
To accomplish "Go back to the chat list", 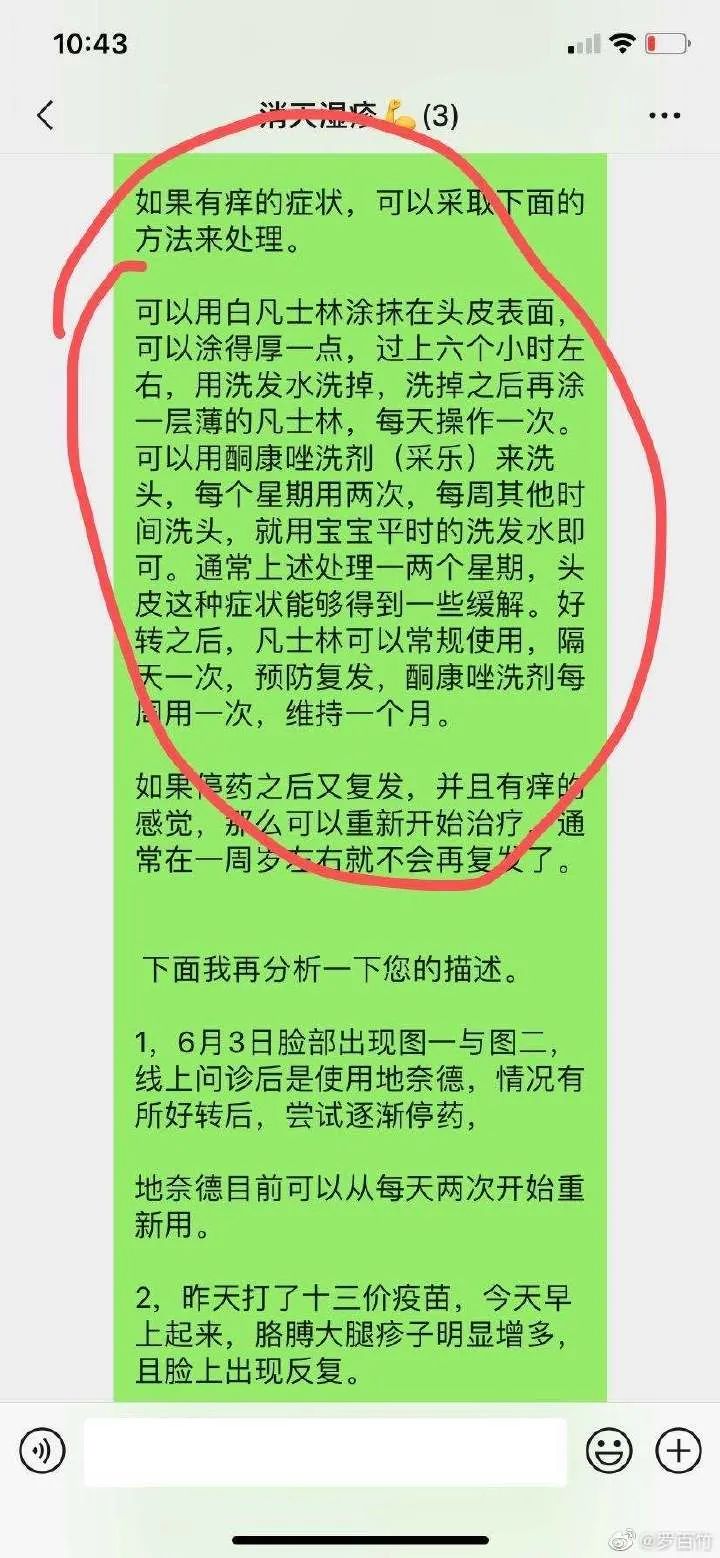I will click(44, 116).
